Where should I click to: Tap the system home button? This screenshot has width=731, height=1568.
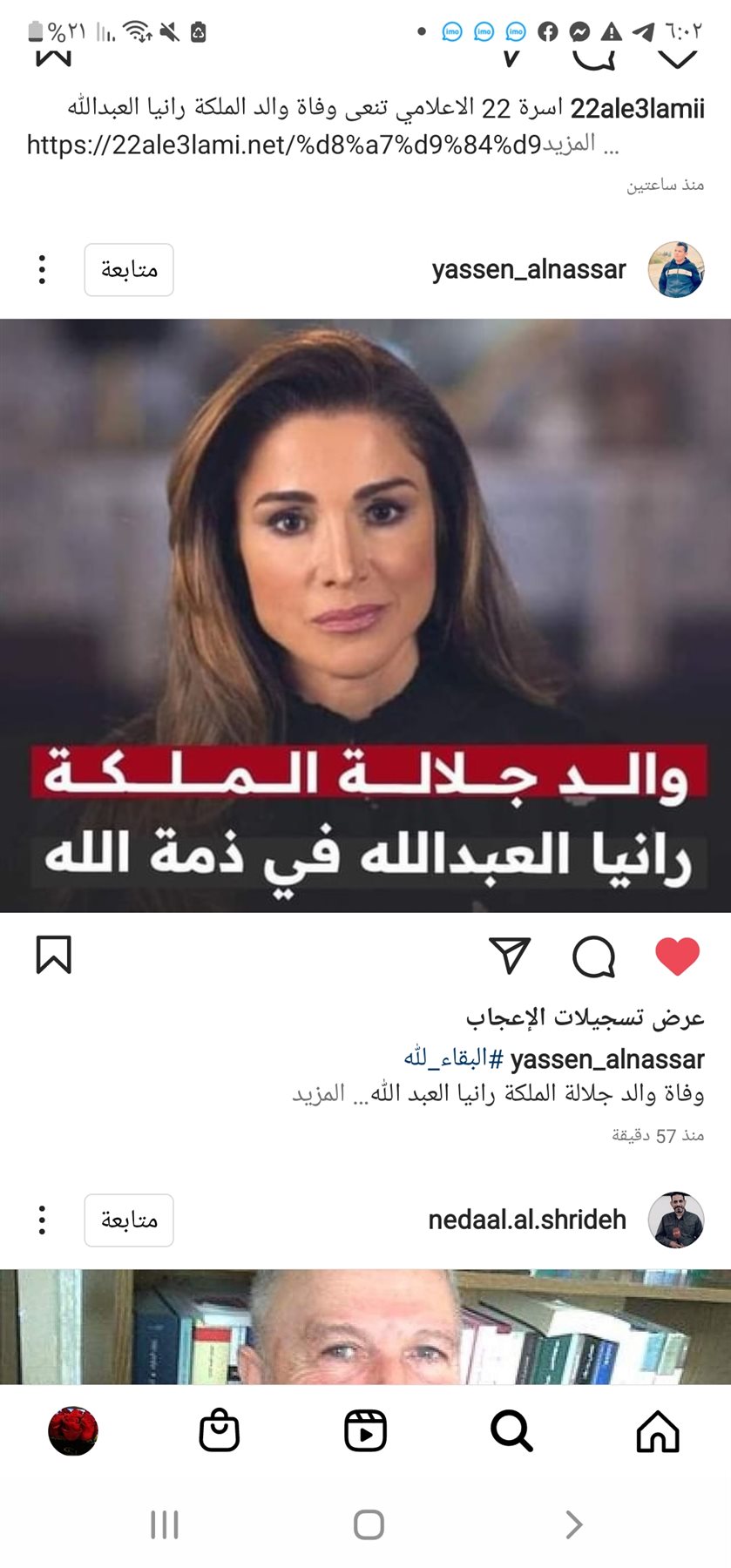pos(369,1524)
